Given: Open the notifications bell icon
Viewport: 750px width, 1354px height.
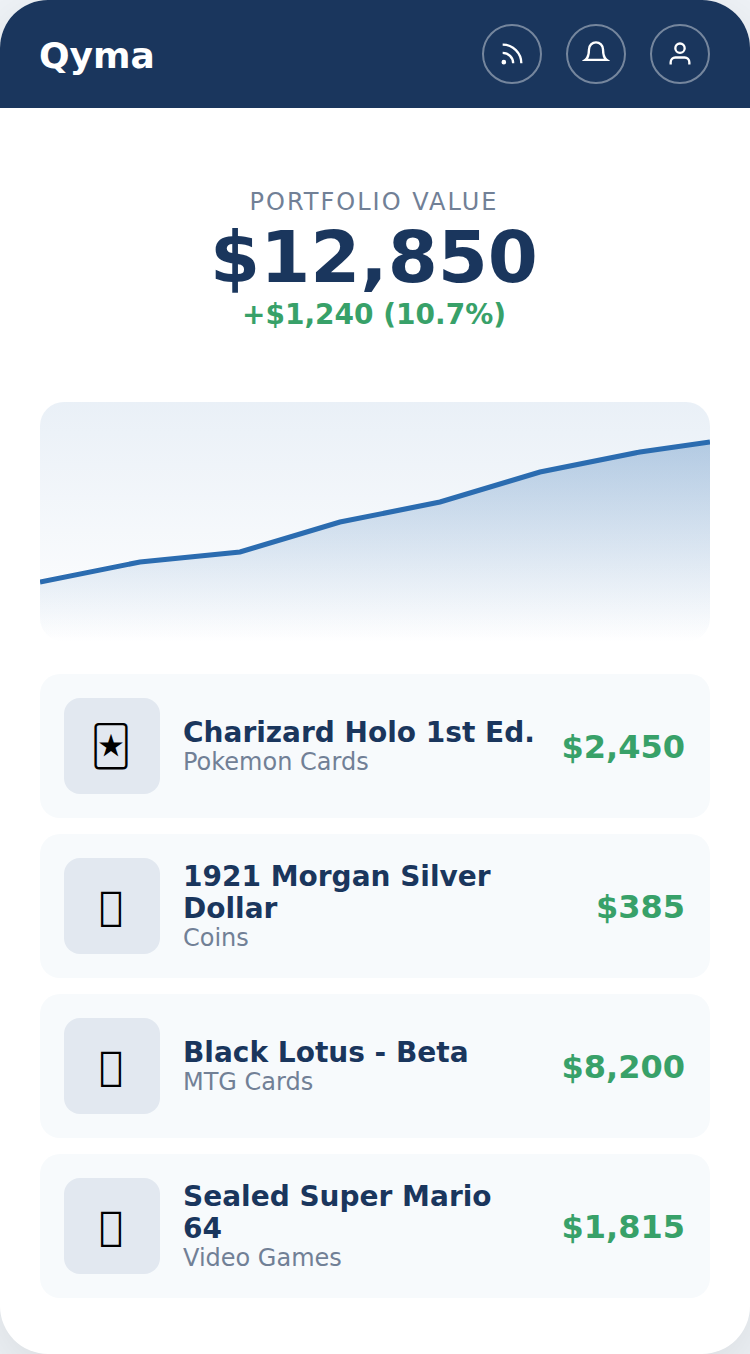Looking at the screenshot, I should [x=596, y=54].
